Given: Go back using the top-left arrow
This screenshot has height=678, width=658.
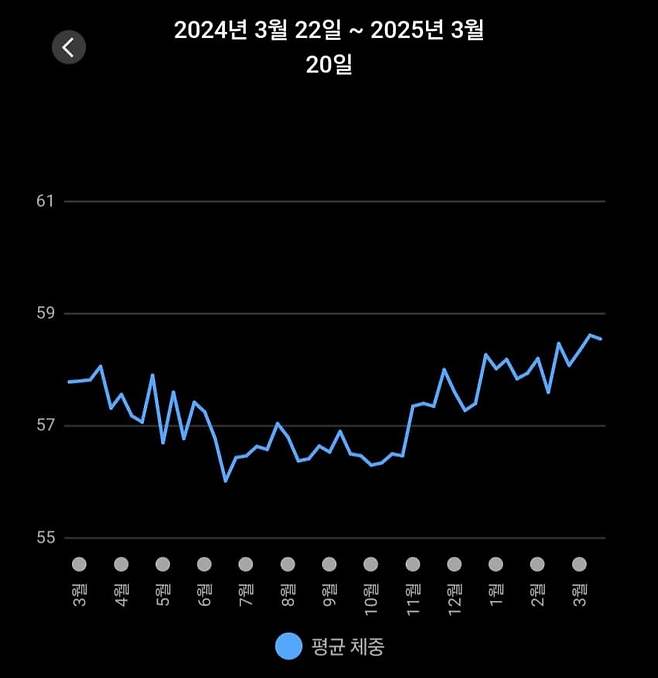Looking at the screenshot, I should click(69, 46).
